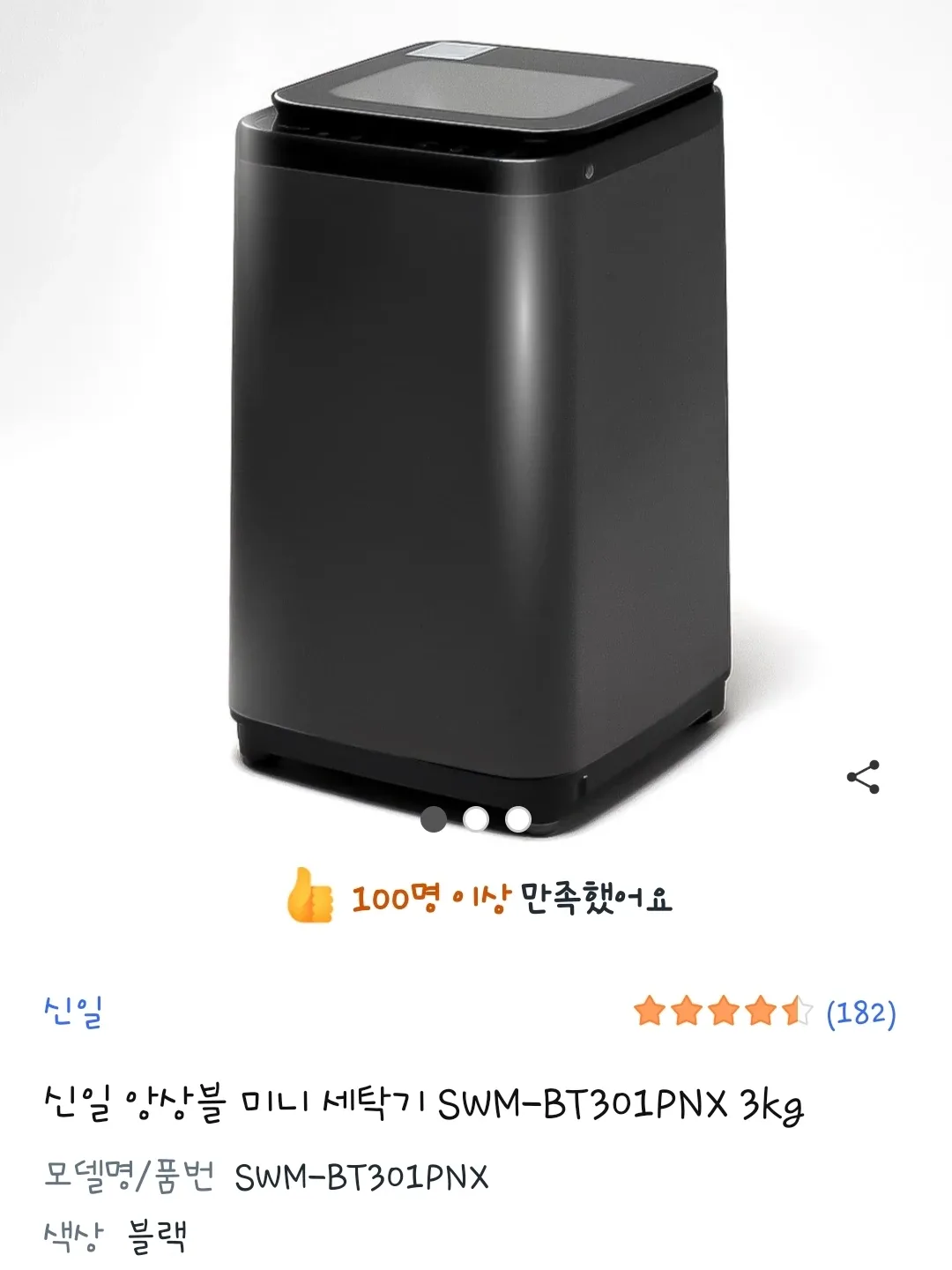952x1270 pixels.
Task: Jump to the third product image dot
Action: 518,819
